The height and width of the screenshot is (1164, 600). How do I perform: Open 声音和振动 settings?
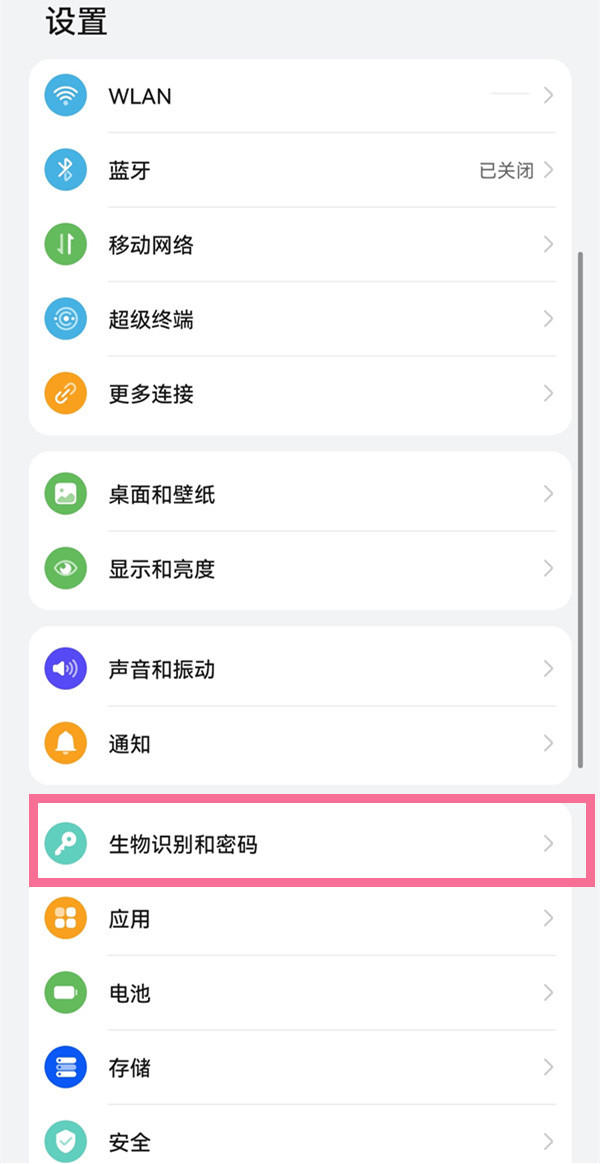(x=300, y=669)
